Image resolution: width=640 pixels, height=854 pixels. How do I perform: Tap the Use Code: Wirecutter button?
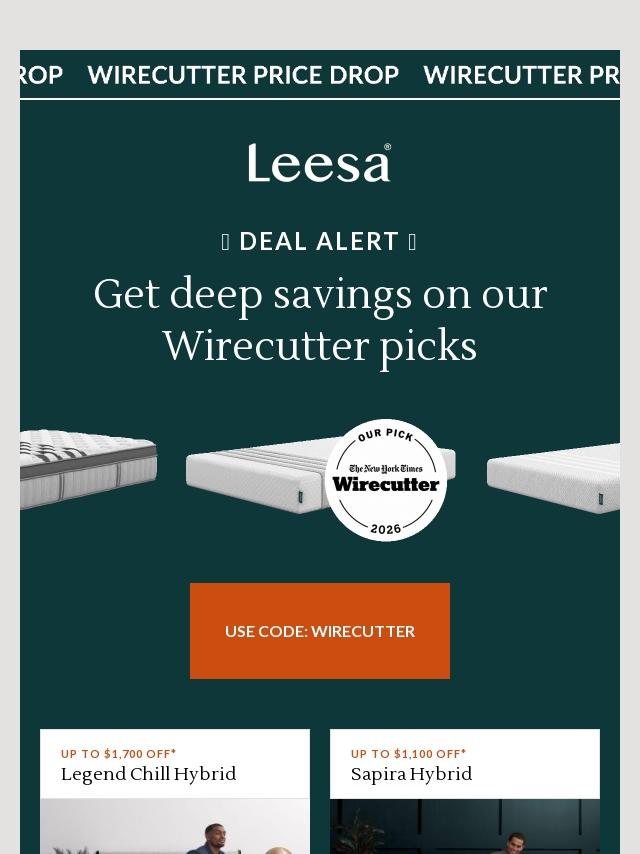(x=320, y=631)
